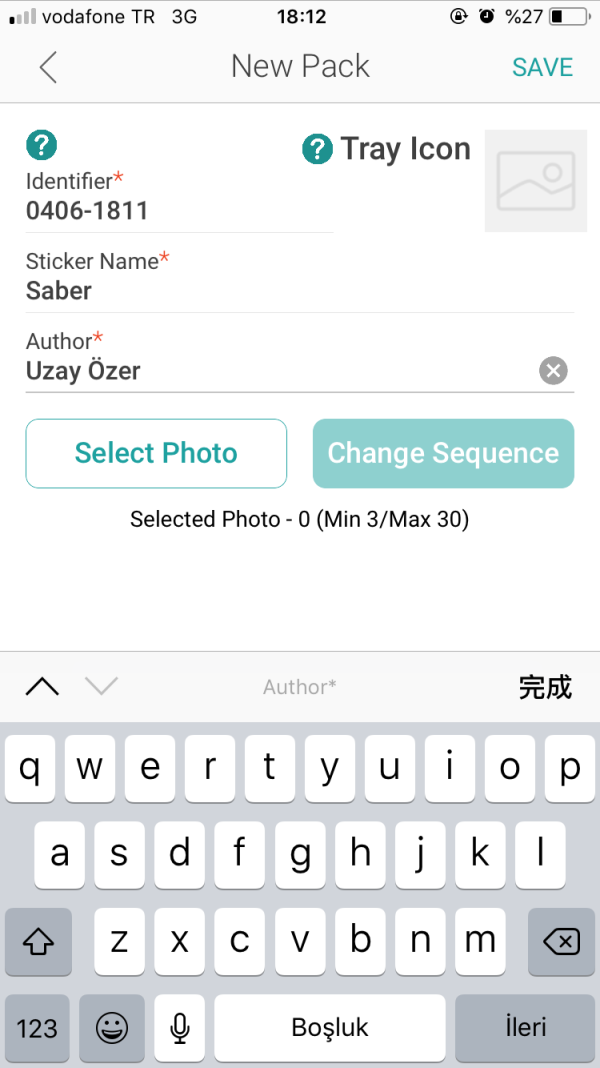Tap the shift key
This screenshot has width=600, height=1068.
[38, 941]
